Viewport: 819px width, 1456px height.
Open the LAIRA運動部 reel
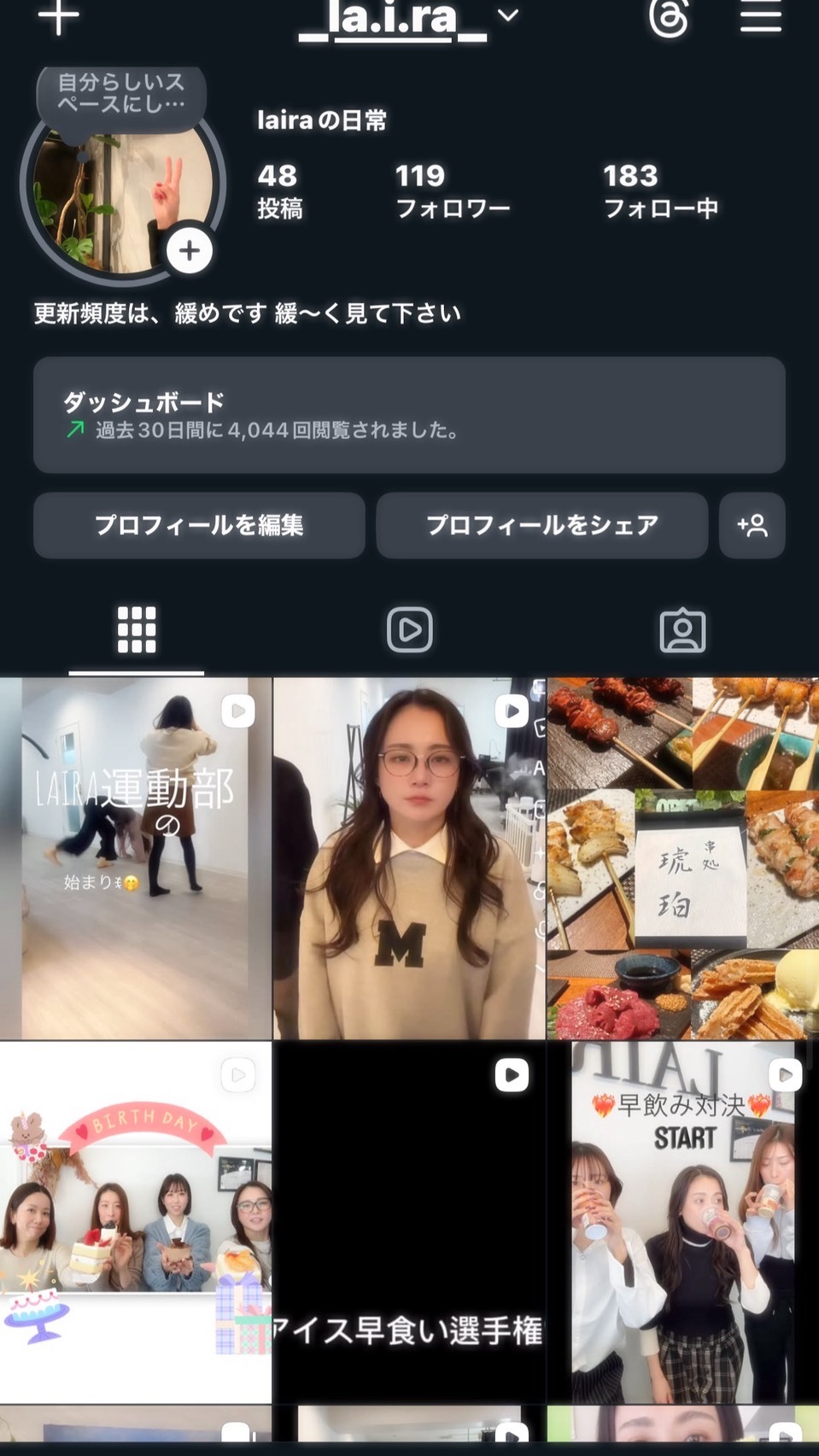coord(136,858)
